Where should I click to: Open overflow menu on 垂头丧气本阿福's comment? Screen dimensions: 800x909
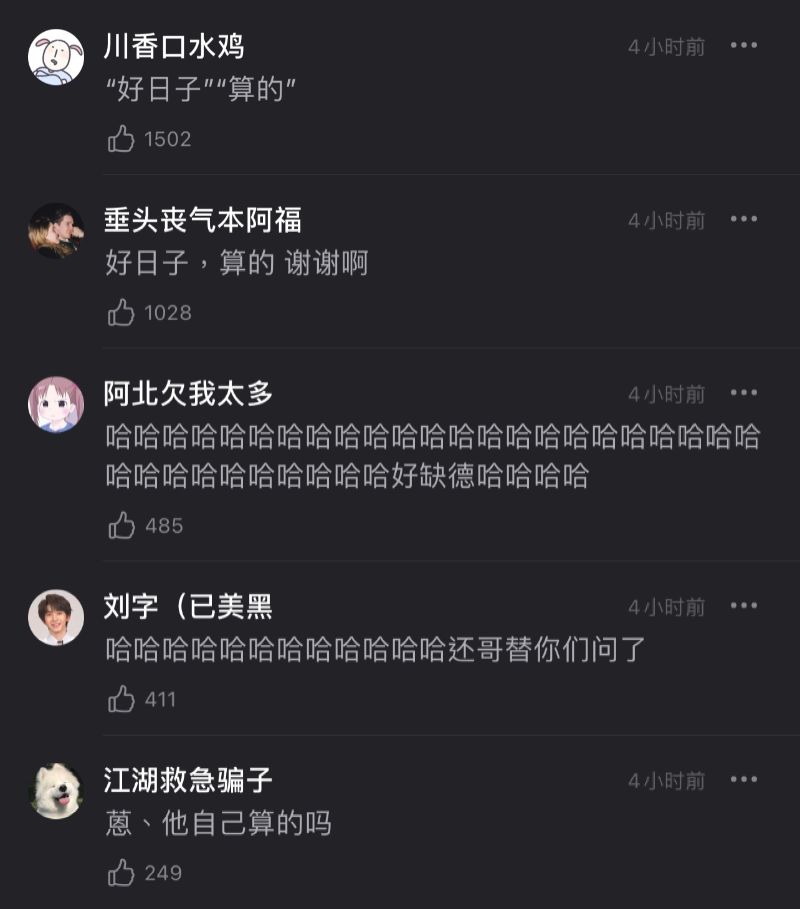[x=743, y=220]
